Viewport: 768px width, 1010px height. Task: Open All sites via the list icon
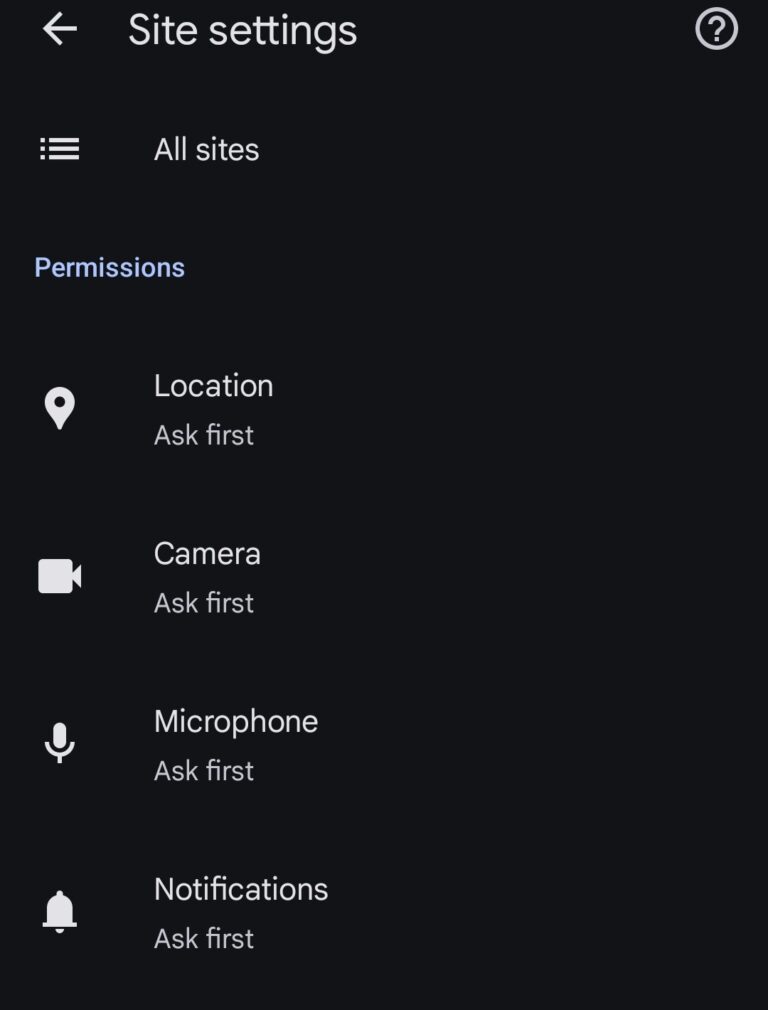(59, 149)
